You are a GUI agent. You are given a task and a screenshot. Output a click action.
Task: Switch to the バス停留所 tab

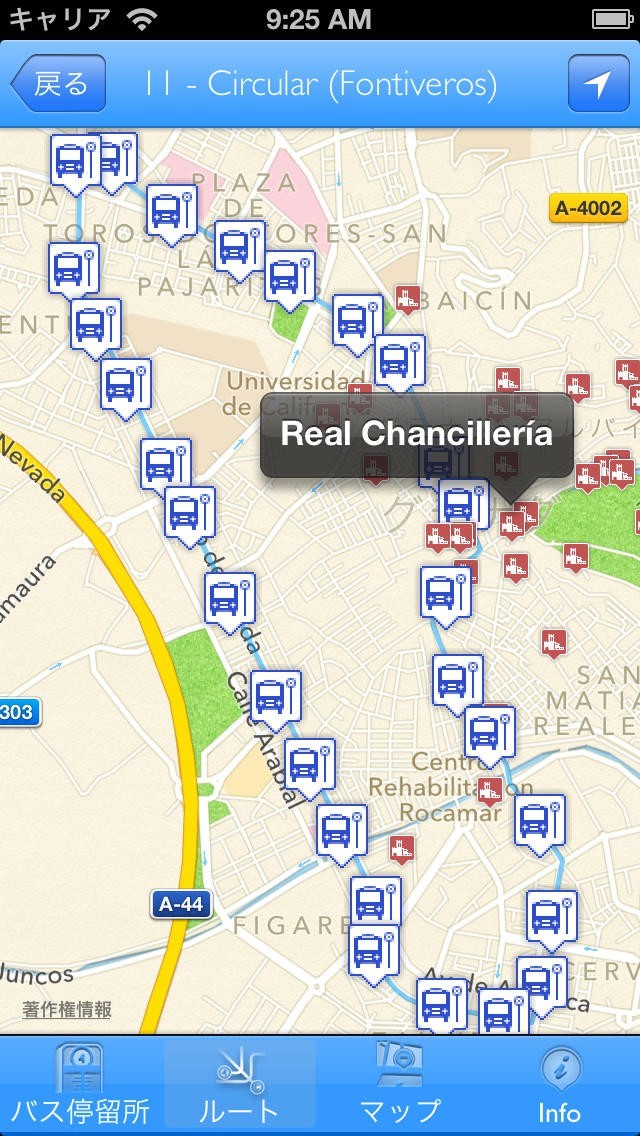click(80, 1086)
